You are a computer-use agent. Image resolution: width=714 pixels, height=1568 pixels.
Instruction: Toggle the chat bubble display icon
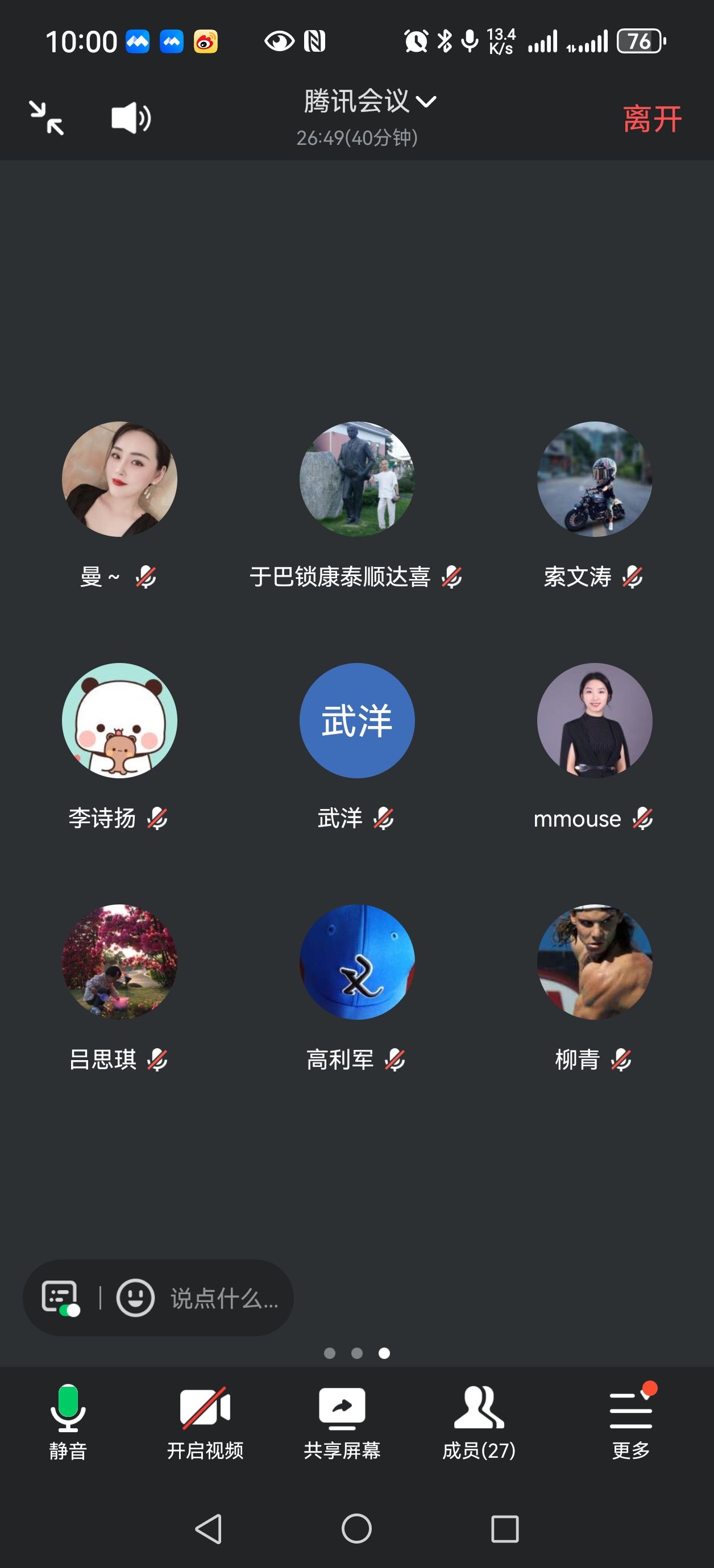coord(60,1298)
